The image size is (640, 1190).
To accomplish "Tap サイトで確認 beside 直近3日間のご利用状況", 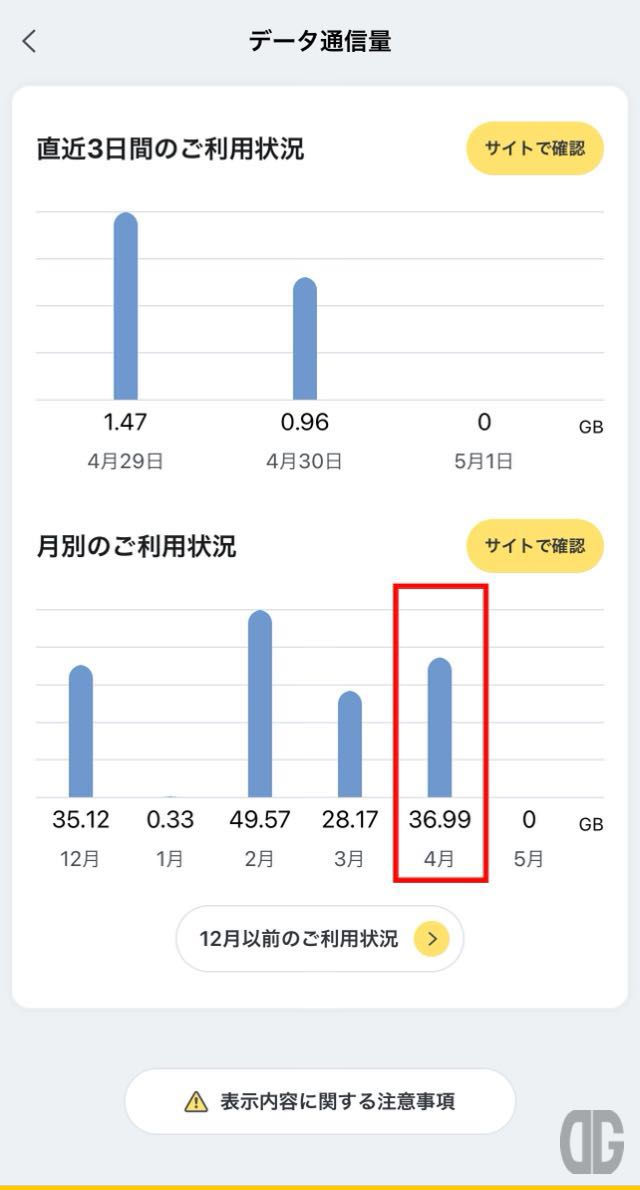I will (535, 148).
